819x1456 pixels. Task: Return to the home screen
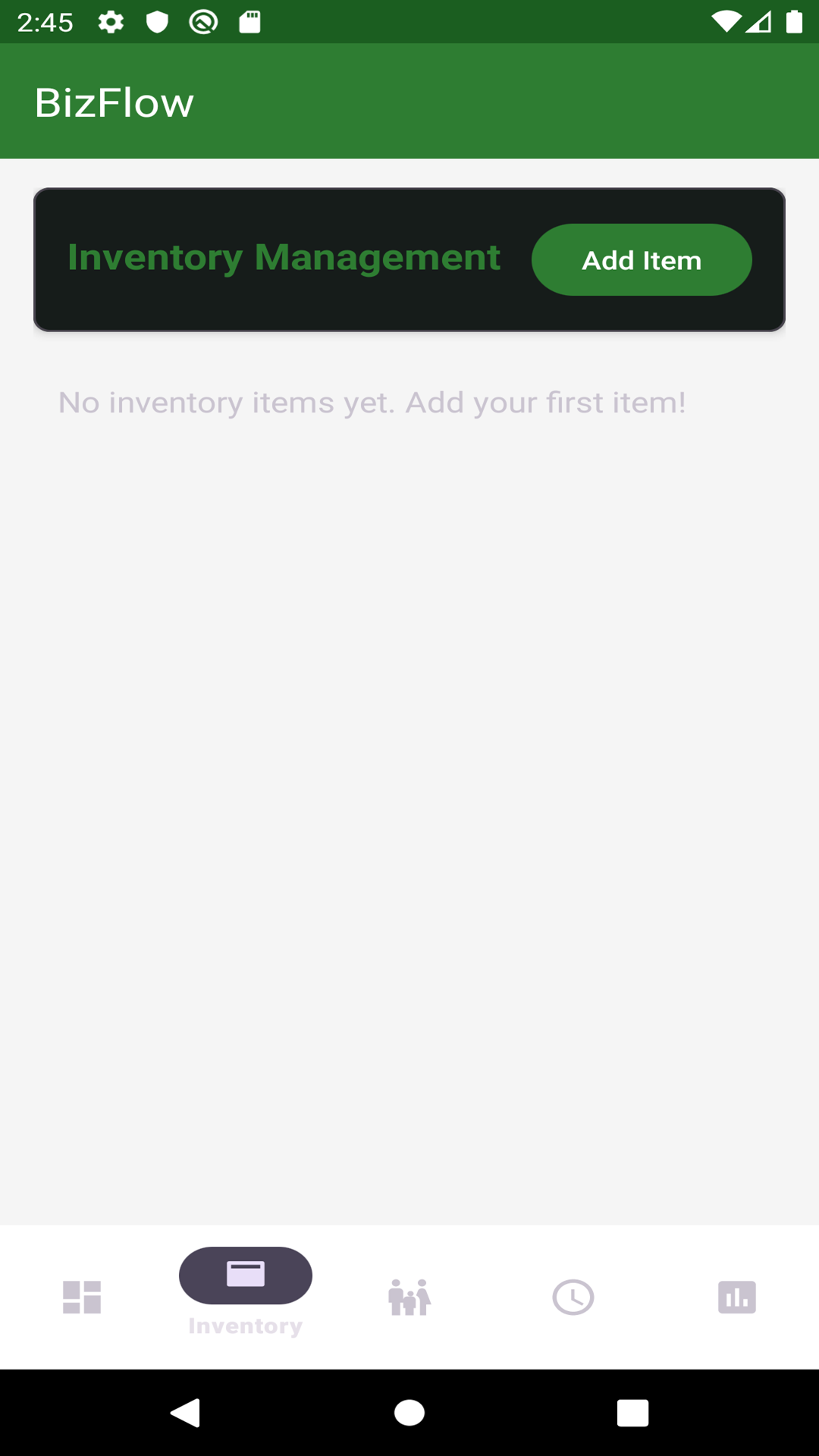tap(409, 1413)
